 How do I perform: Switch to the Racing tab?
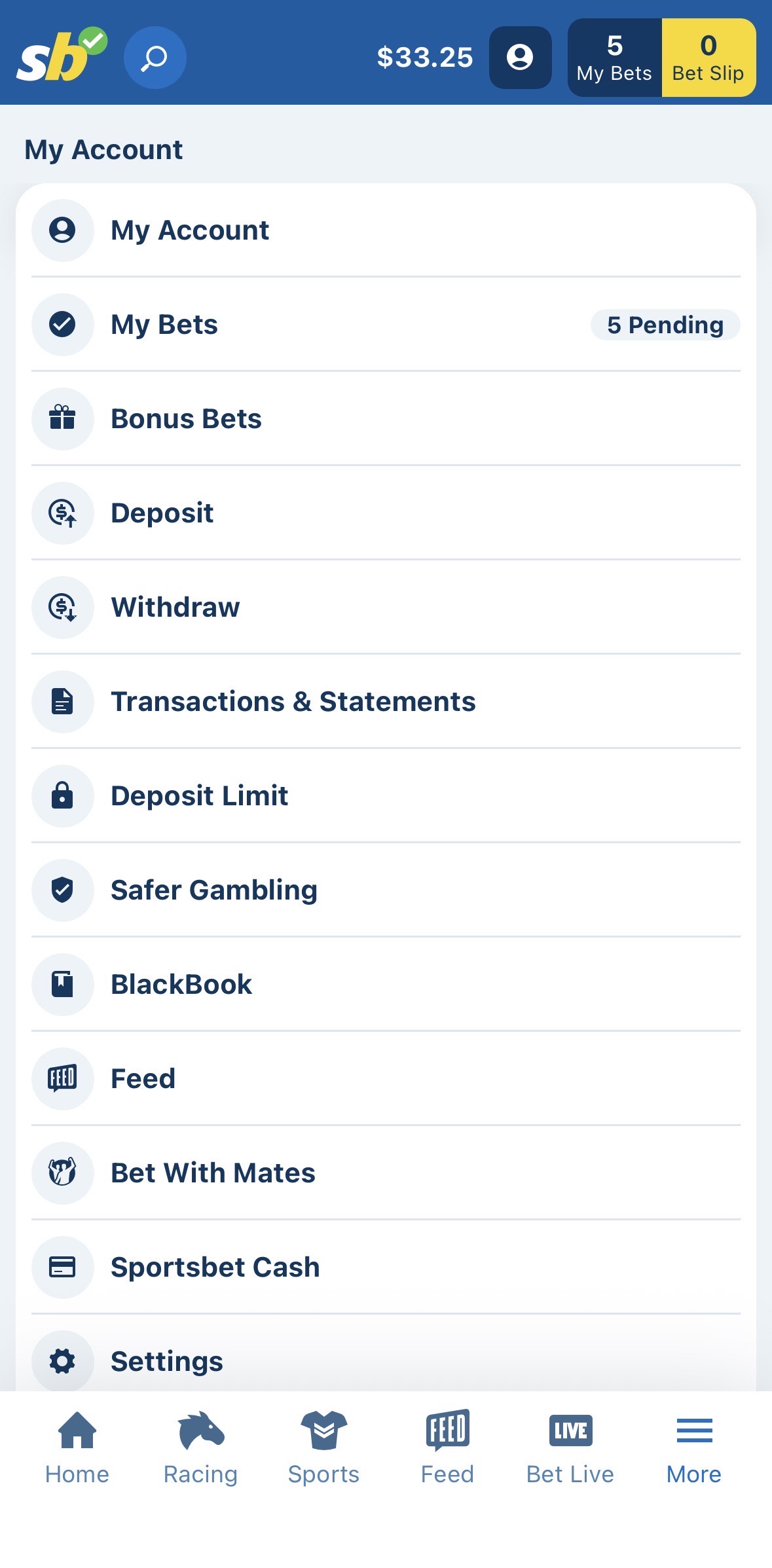pos(200,1448)
